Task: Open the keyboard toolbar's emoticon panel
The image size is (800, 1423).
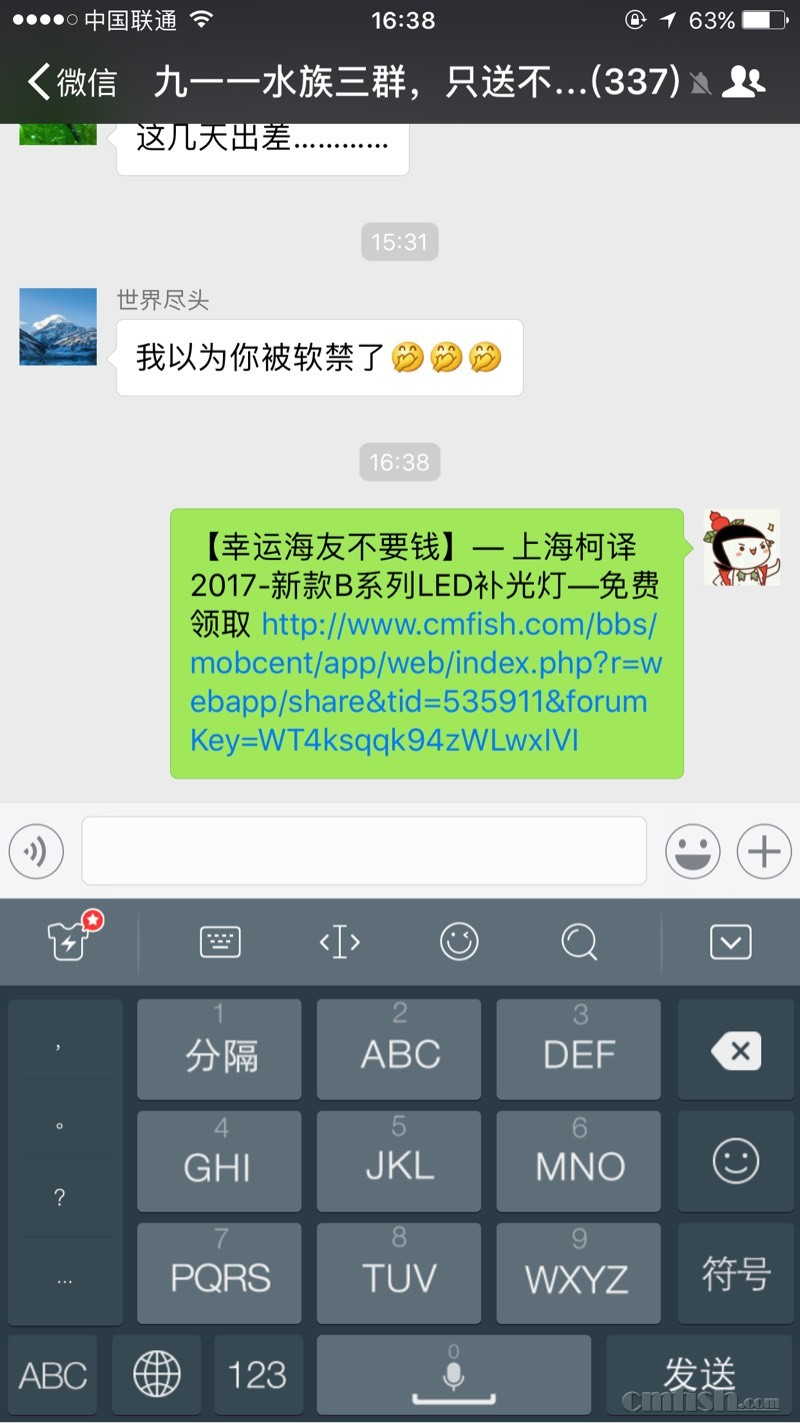Action: coord(459,941)
